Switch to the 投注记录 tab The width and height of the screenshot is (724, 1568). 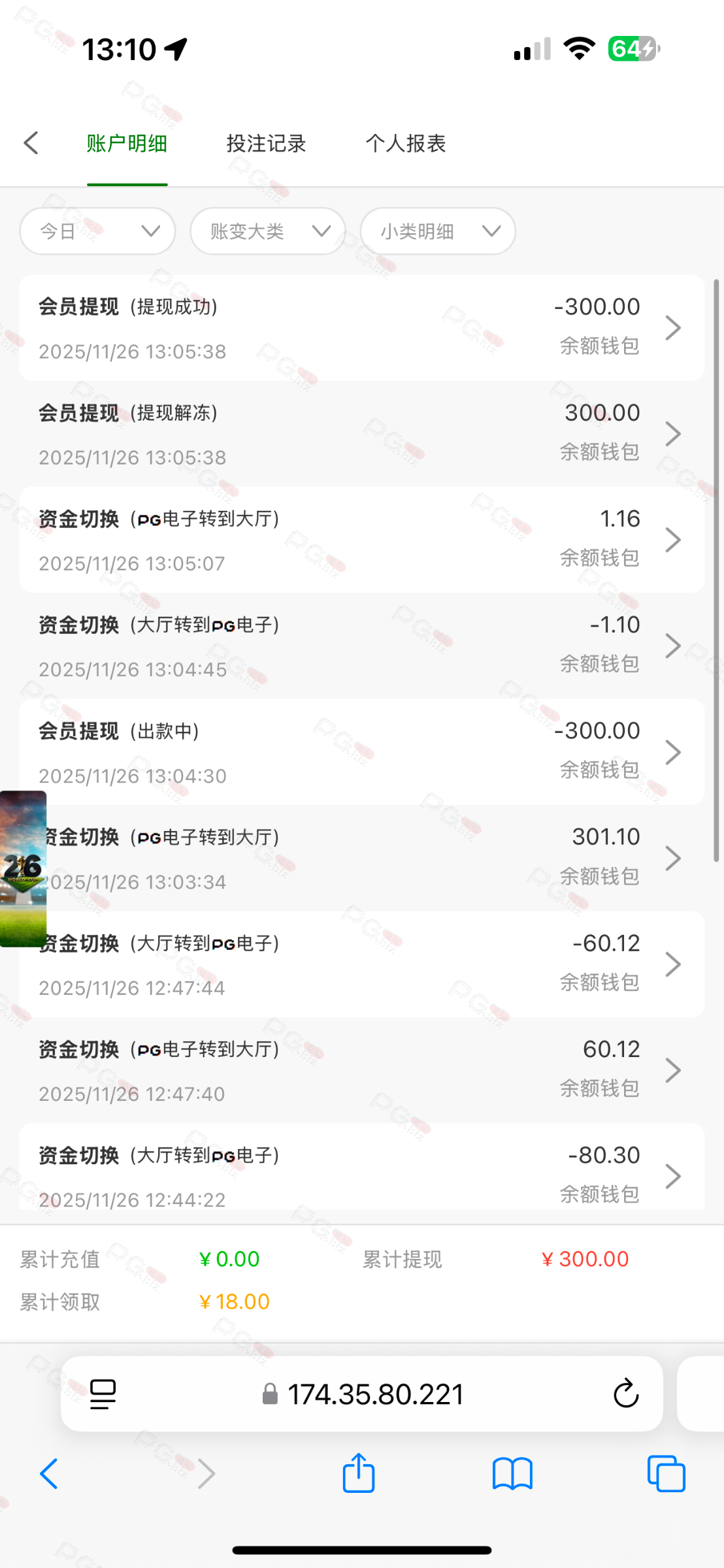pos(266,144)
